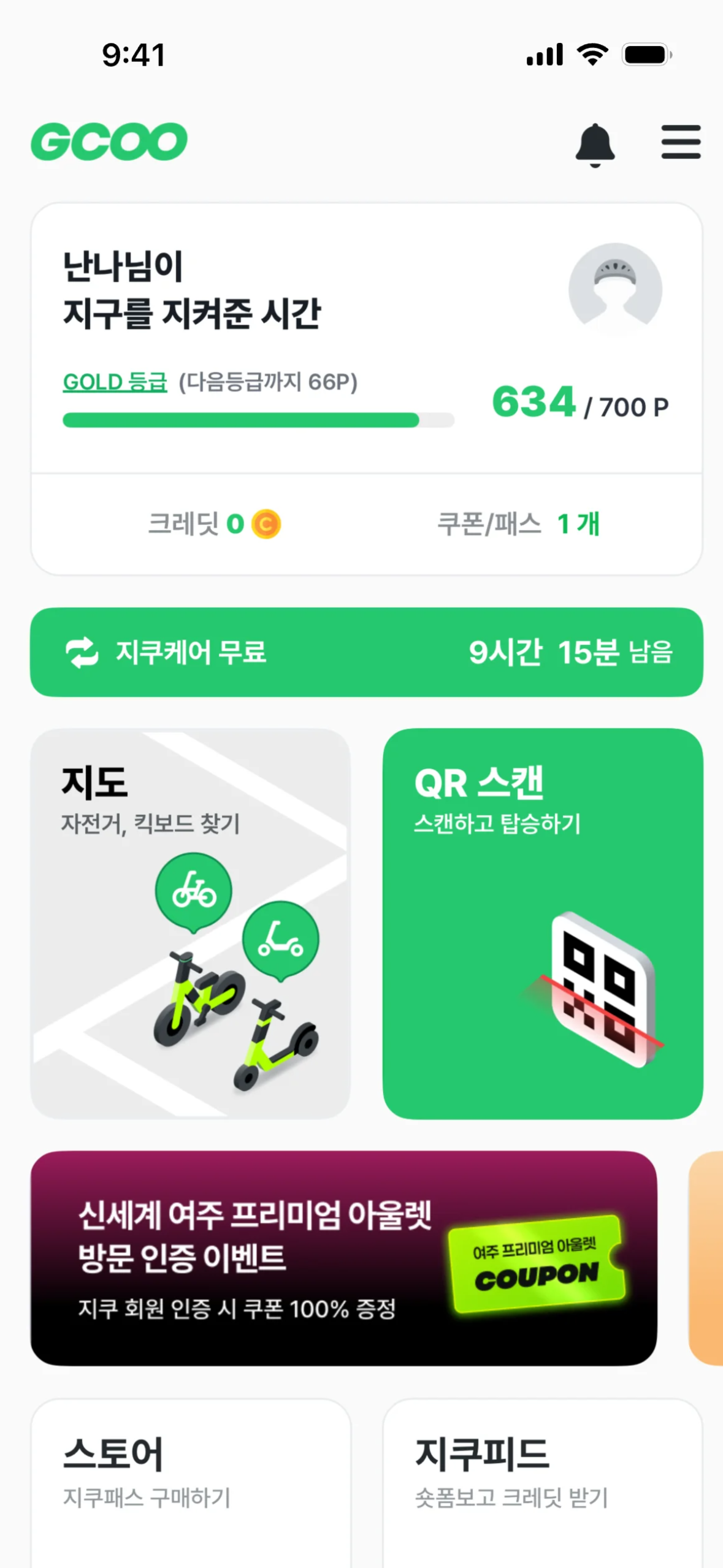Open 지도 map to find bikes
Viewport: 723px width, 1568px height.
tap(191, 923)
